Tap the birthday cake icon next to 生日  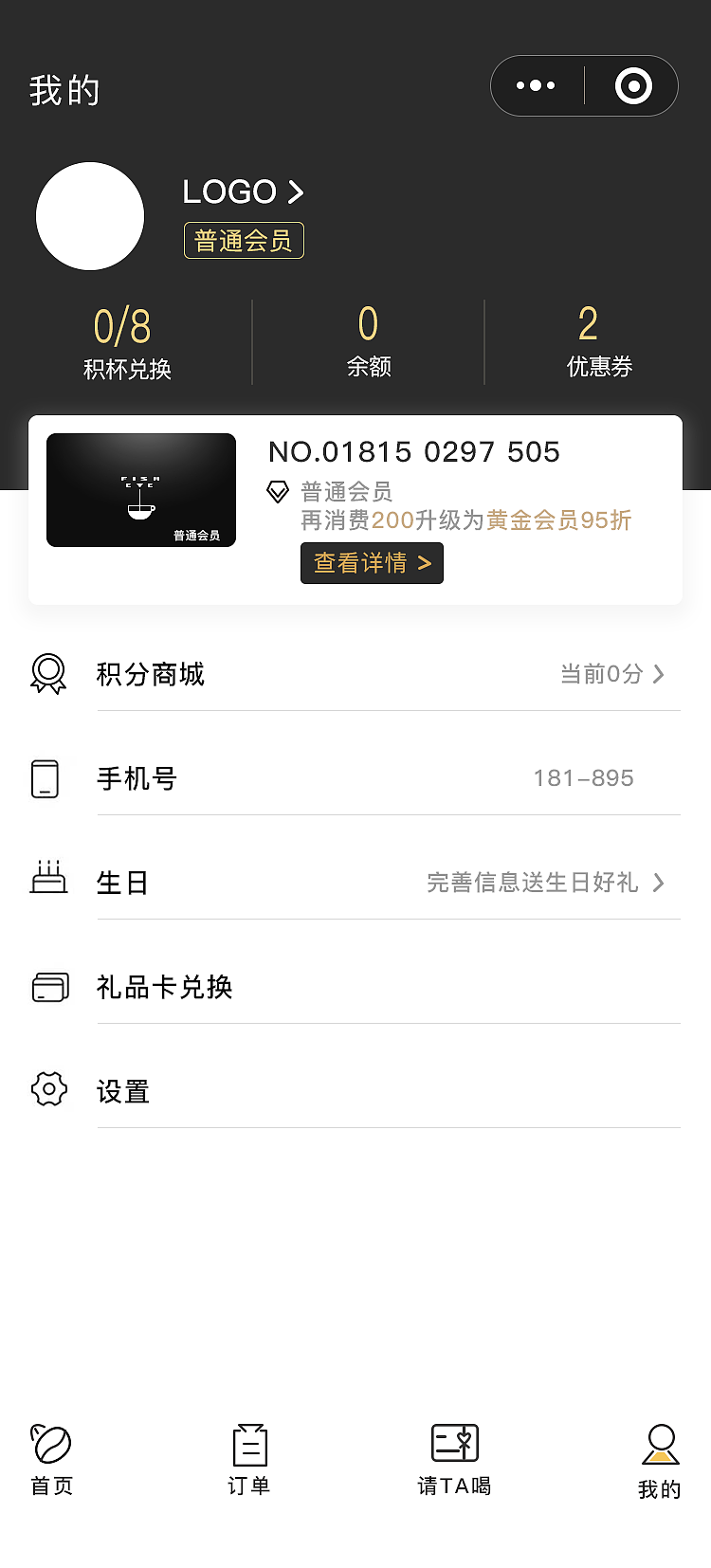coord(49,879)
